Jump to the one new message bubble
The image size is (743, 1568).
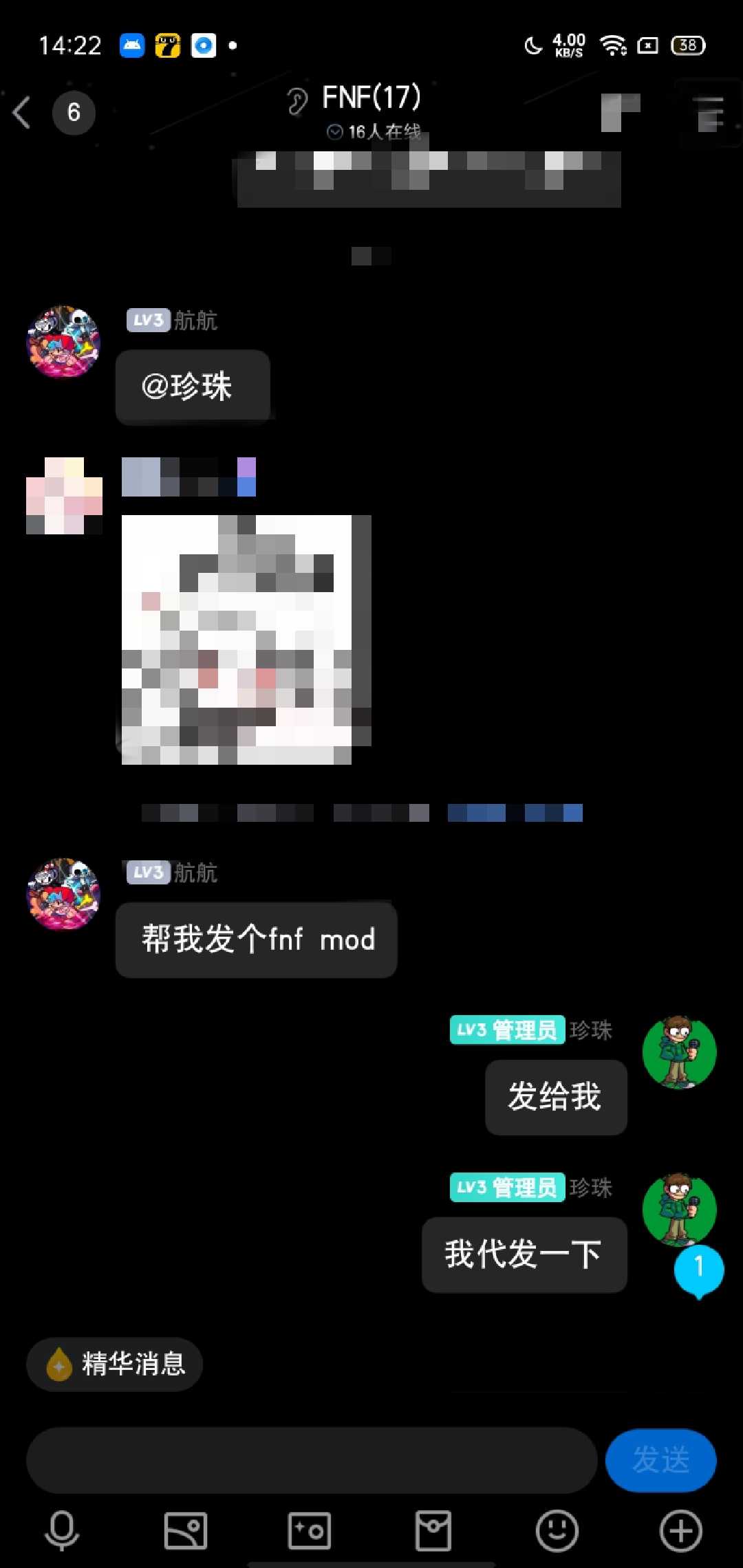coord(699,1270)
